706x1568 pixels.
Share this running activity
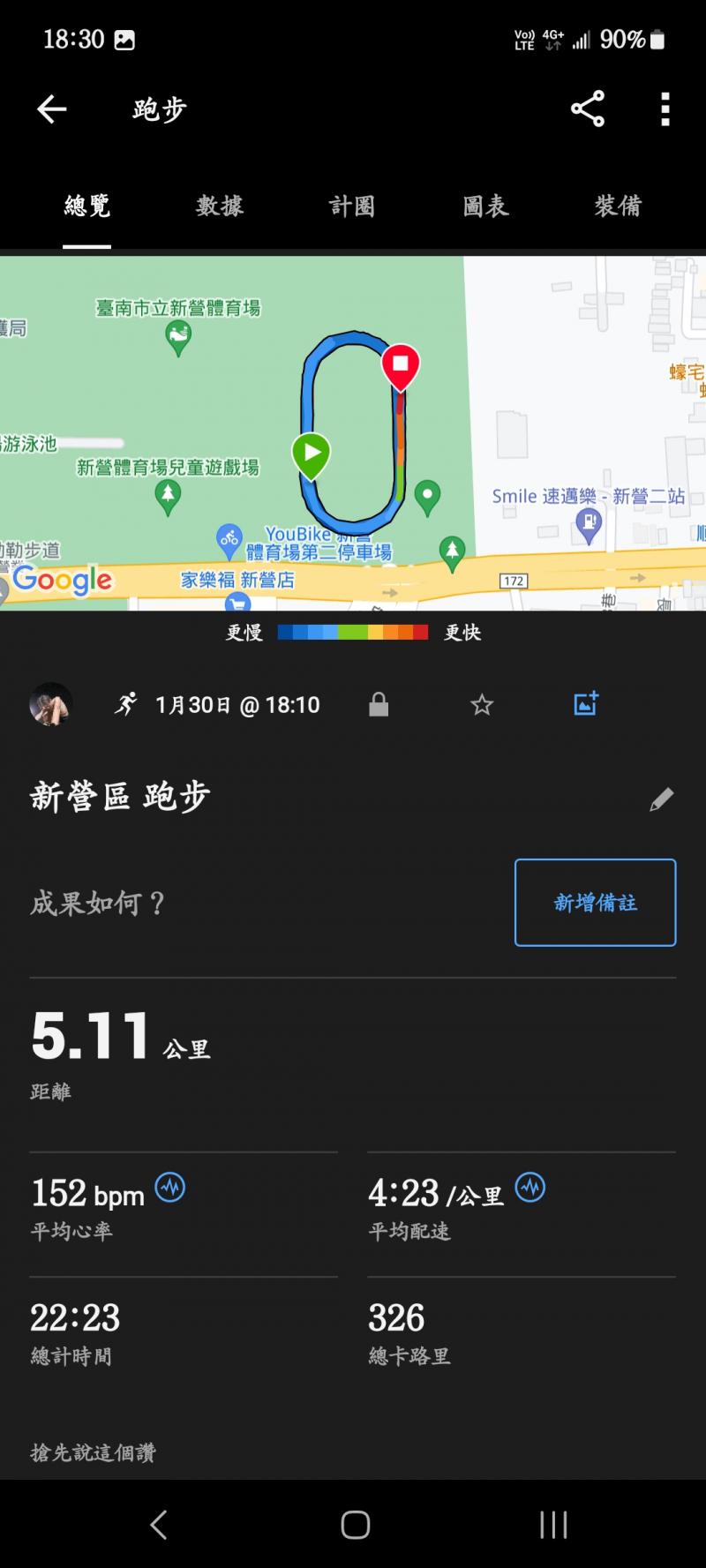(x=588, y=109)
